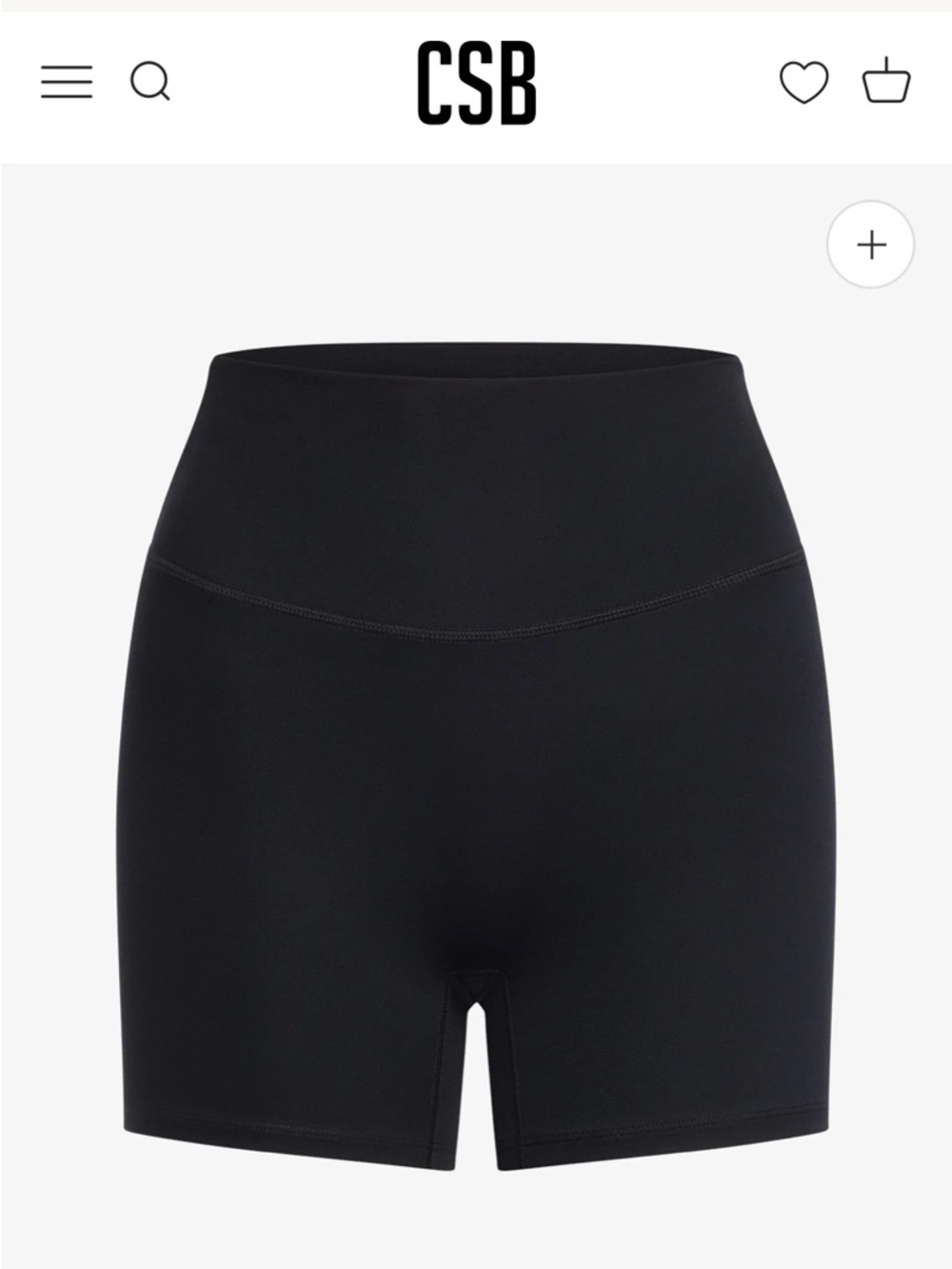
Task: Open the hamburger navigation menu
Action: [67, 82]
